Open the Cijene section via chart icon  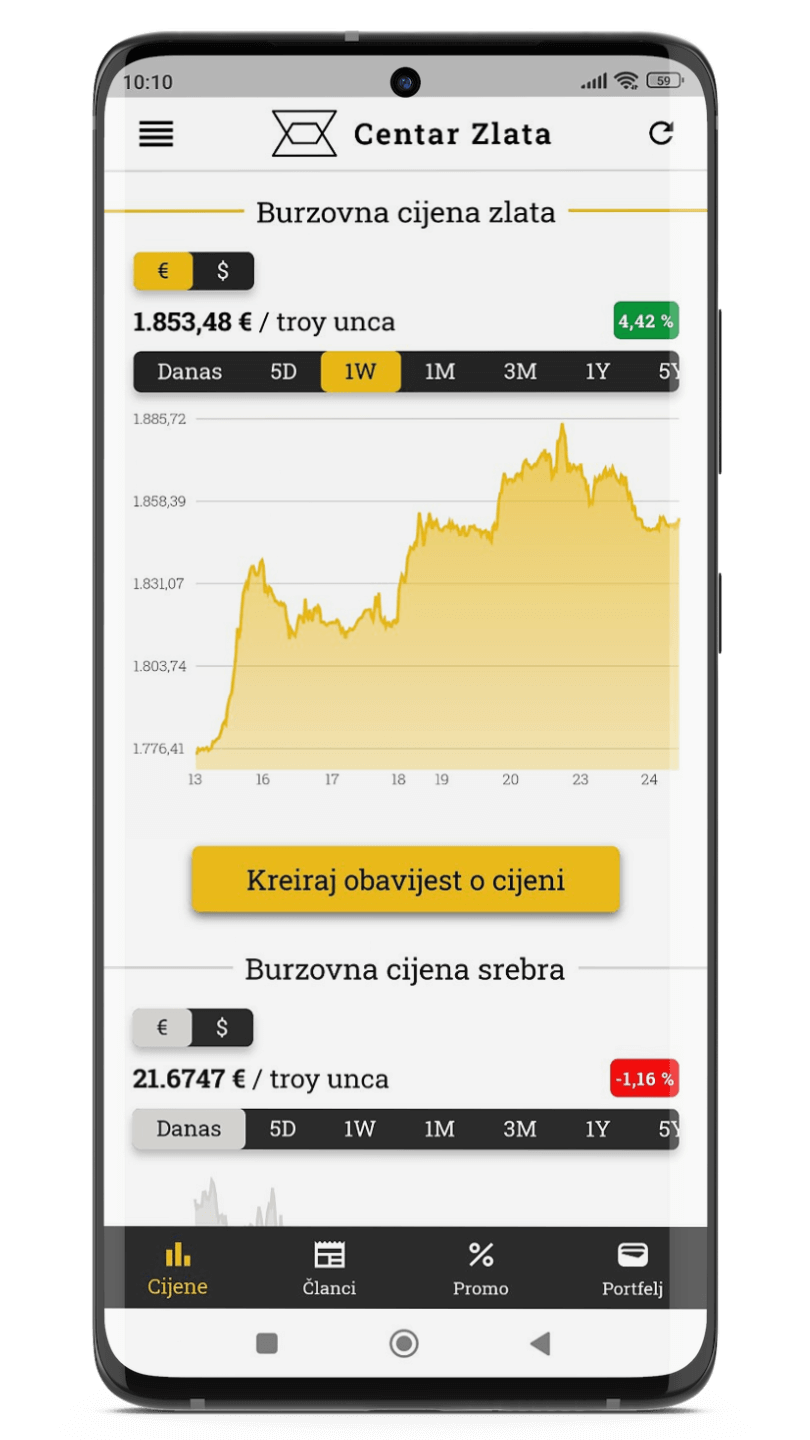pos(177,1265)
